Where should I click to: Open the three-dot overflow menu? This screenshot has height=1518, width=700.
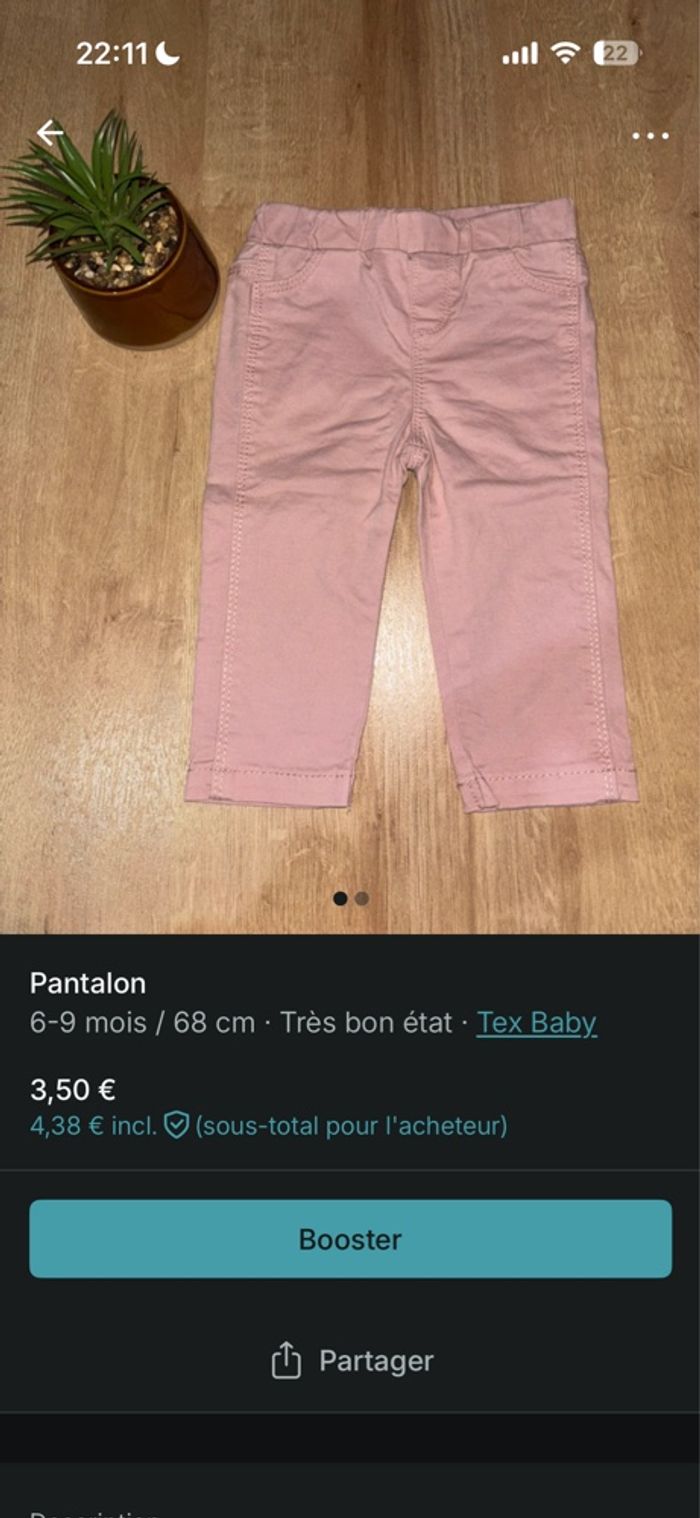(650, 136)
